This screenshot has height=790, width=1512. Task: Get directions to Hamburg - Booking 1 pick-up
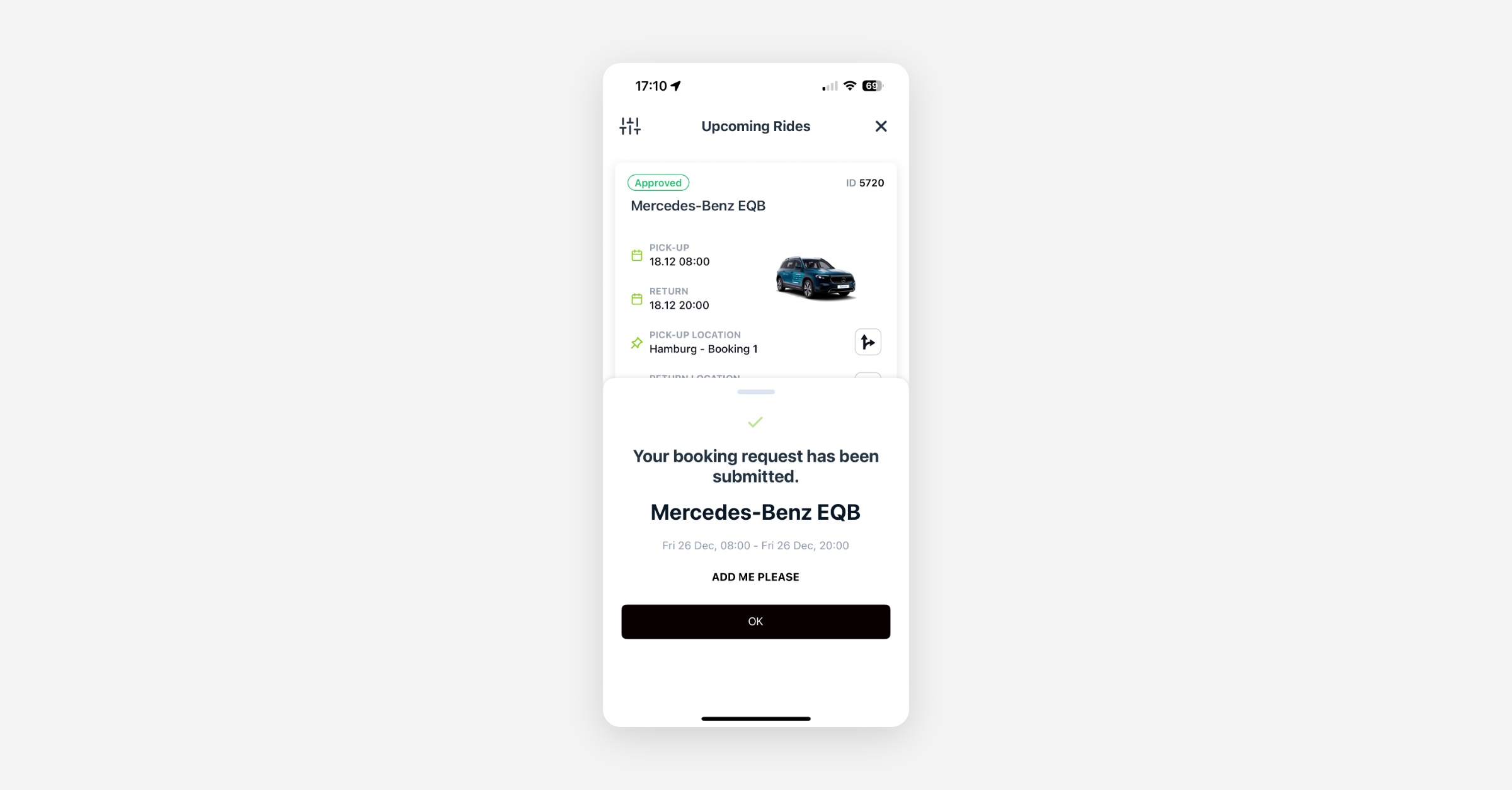[868, 342]
